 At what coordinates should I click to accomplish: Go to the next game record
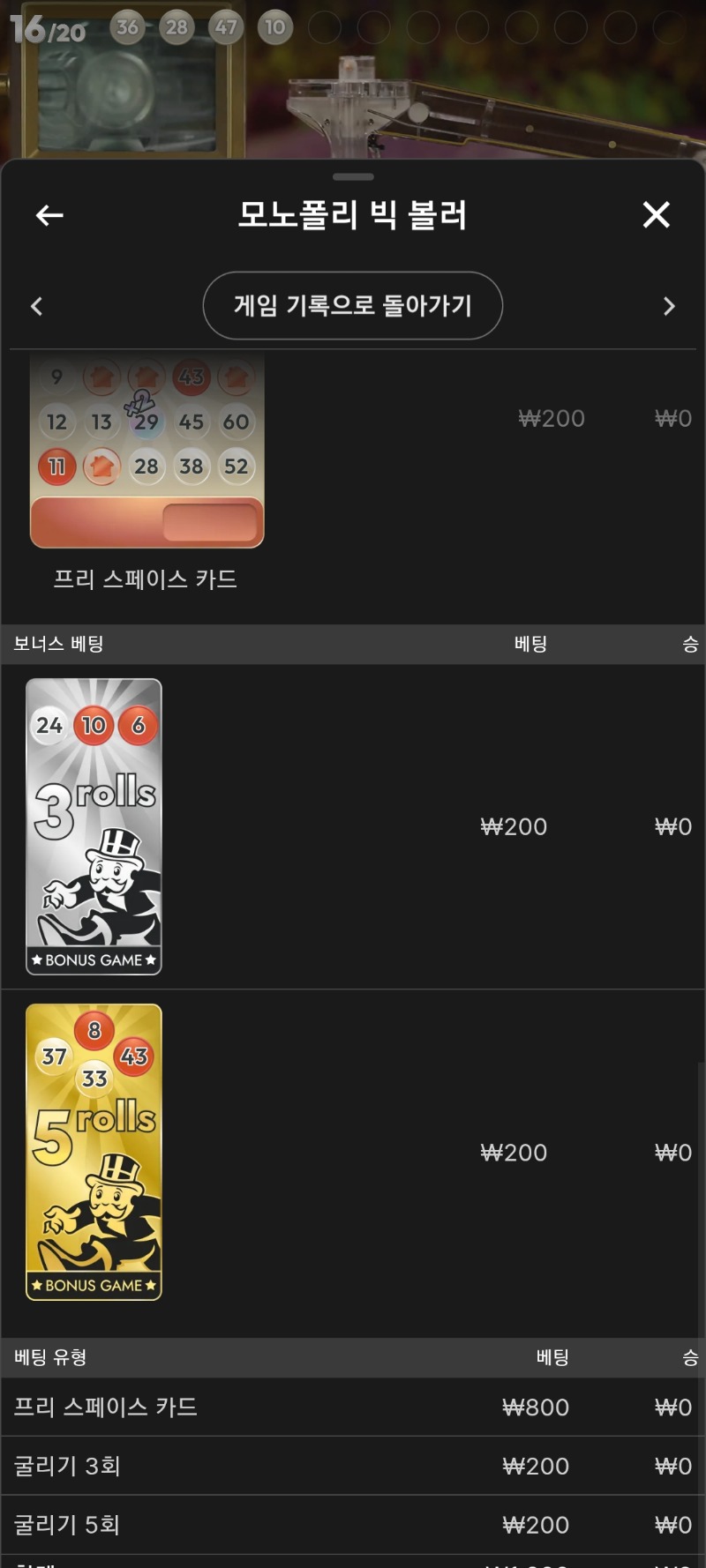point(668,307)
